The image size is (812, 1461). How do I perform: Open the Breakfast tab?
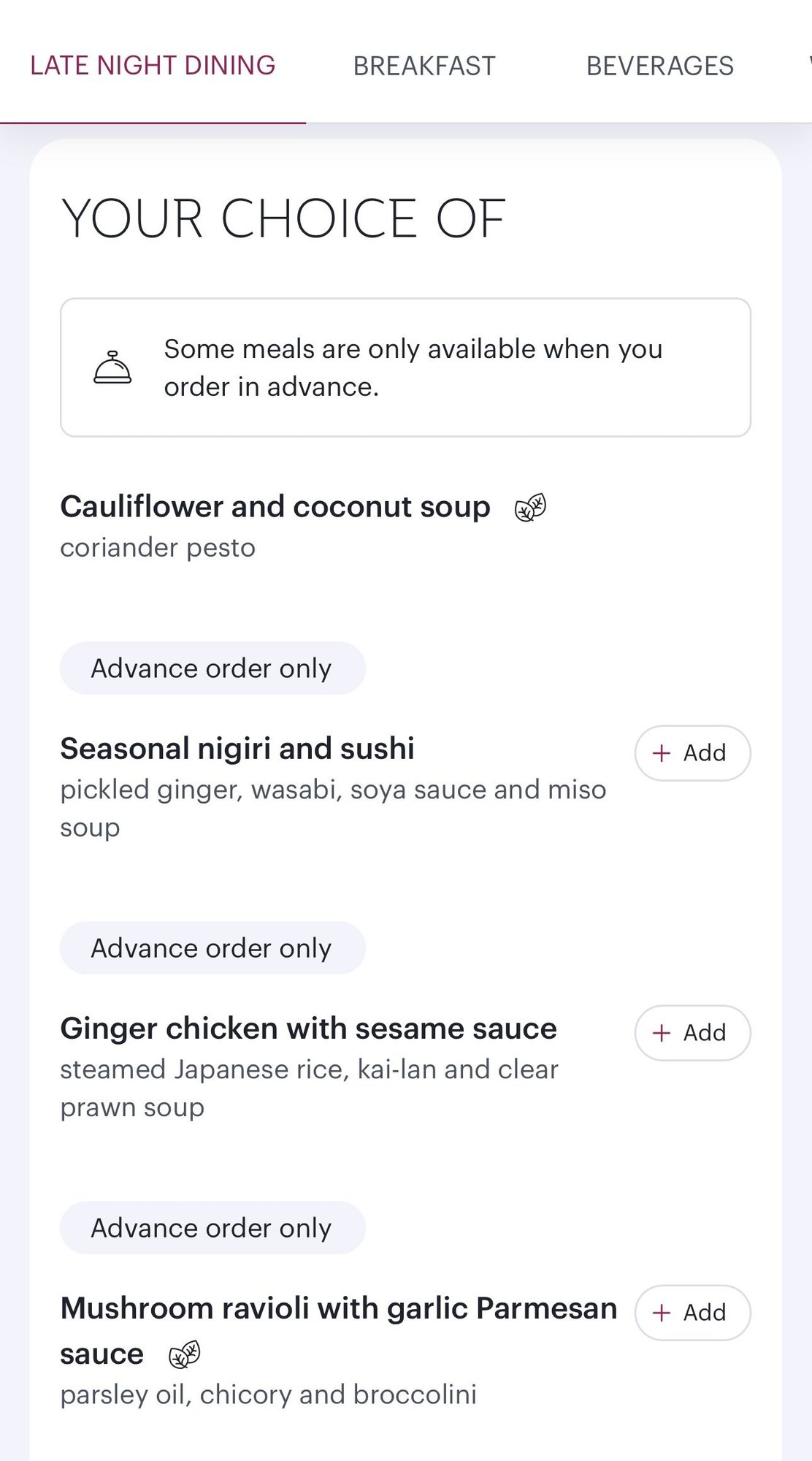pos(424,66)
